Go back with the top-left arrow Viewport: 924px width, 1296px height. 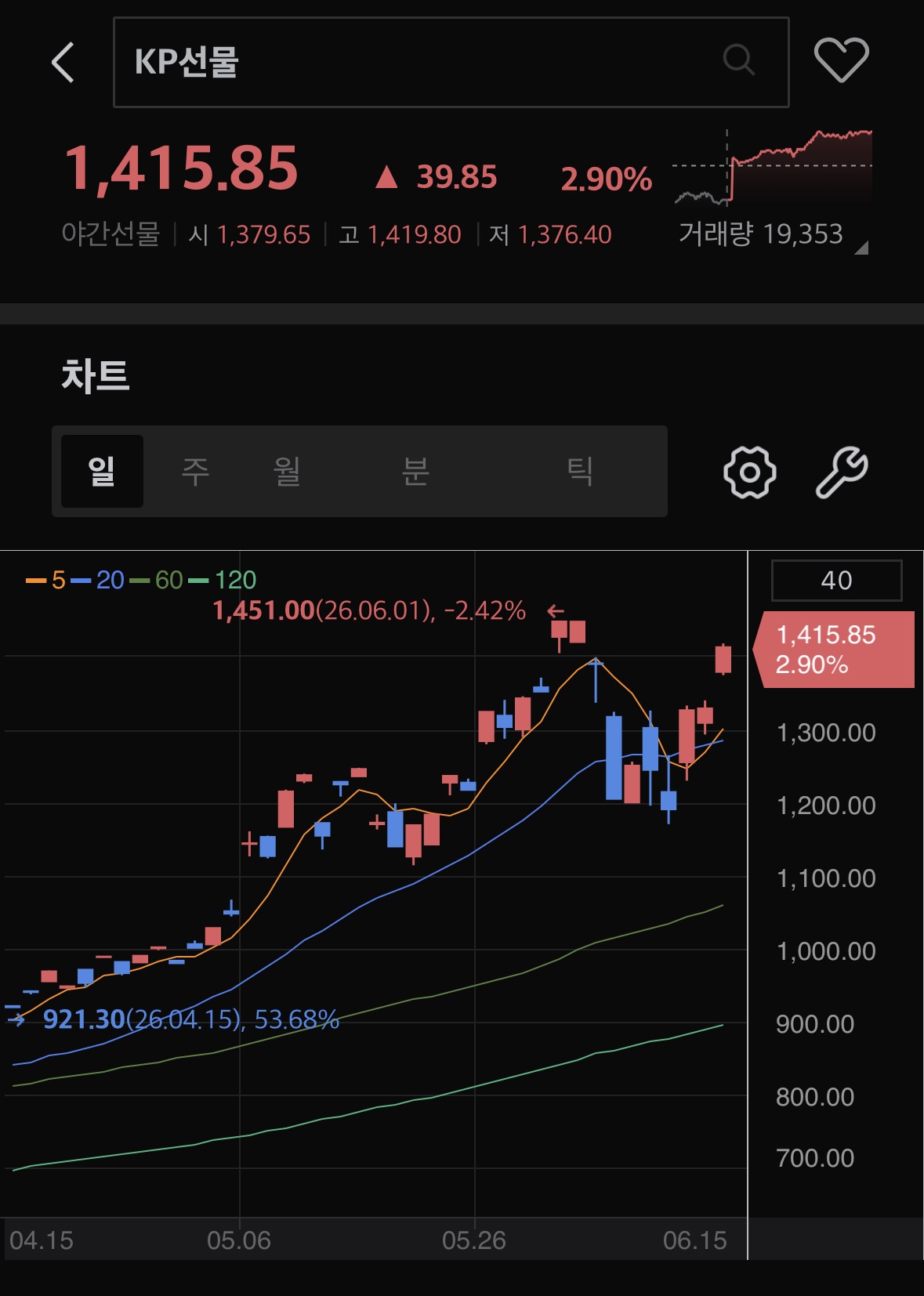[x=63, y=62]
